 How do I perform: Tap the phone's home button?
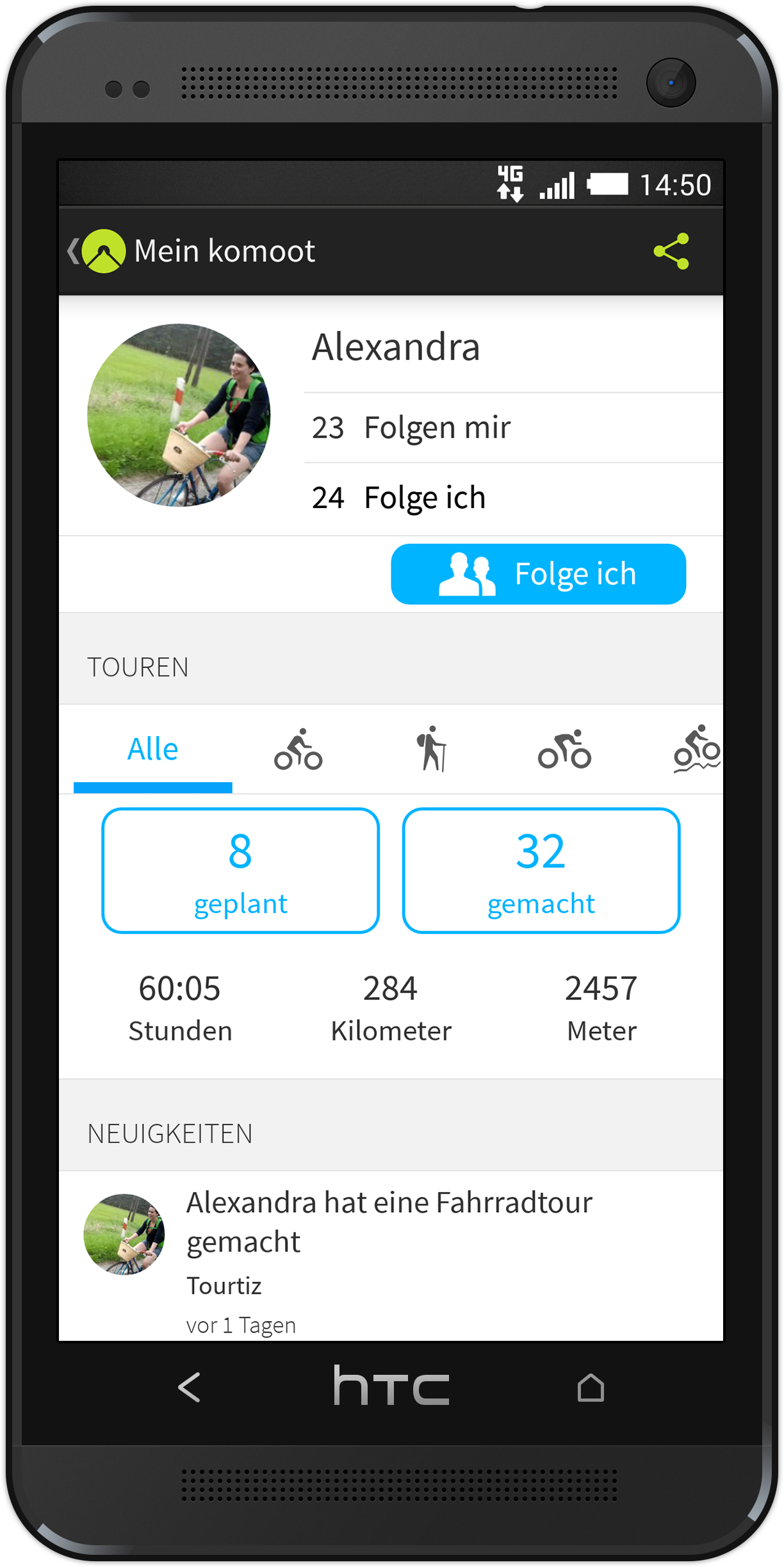591,1388
